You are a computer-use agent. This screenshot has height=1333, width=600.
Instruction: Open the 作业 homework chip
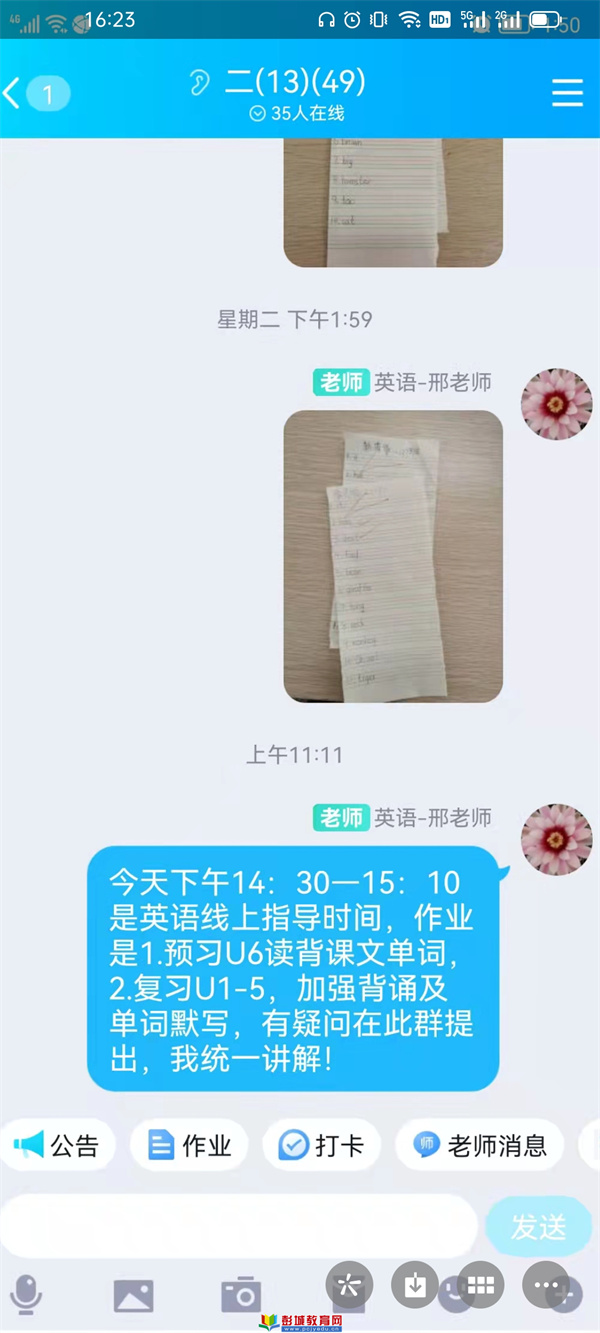[190, 1145]
